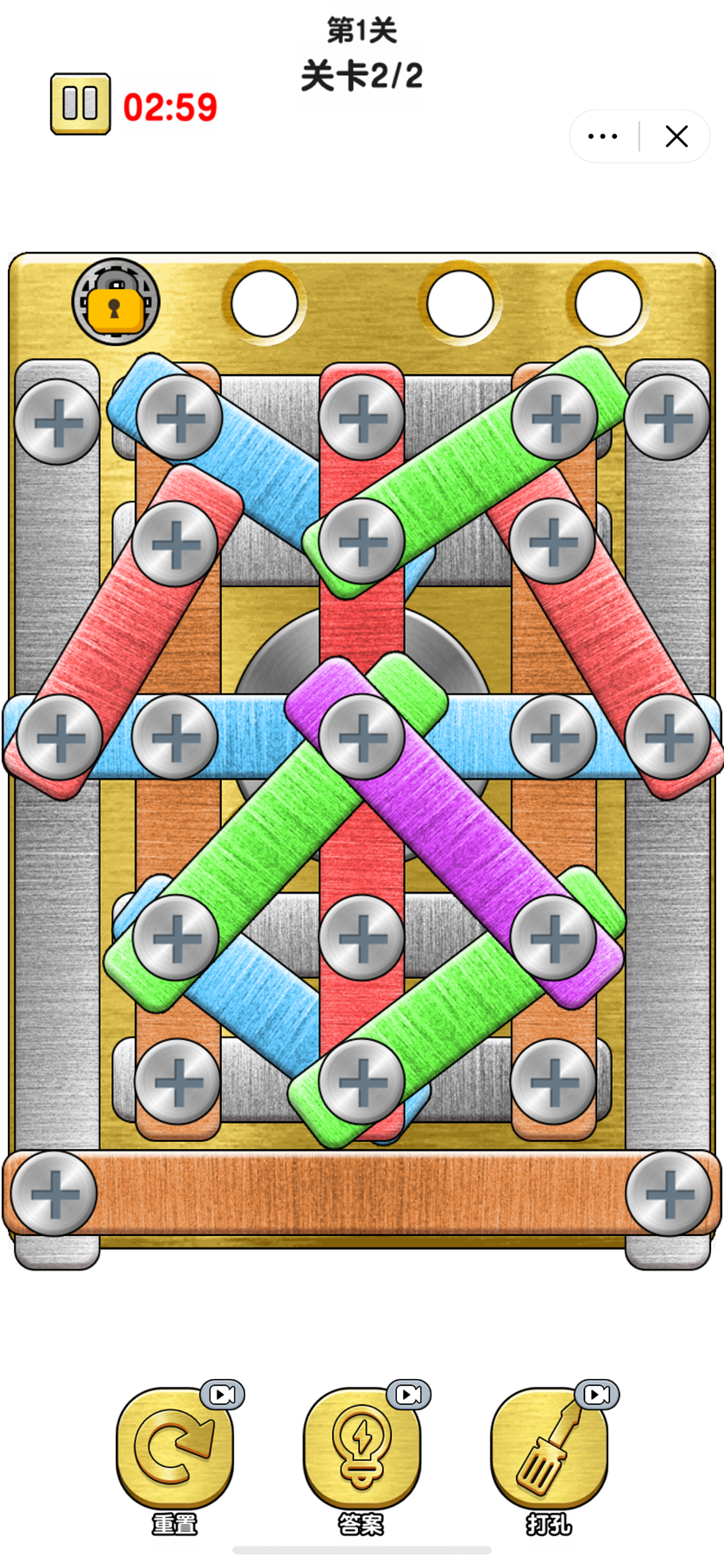Image resolution: width=724 pixels, height=1568 pixels.
Task: Tap the locked screw hole
Action: pos(115,302)
